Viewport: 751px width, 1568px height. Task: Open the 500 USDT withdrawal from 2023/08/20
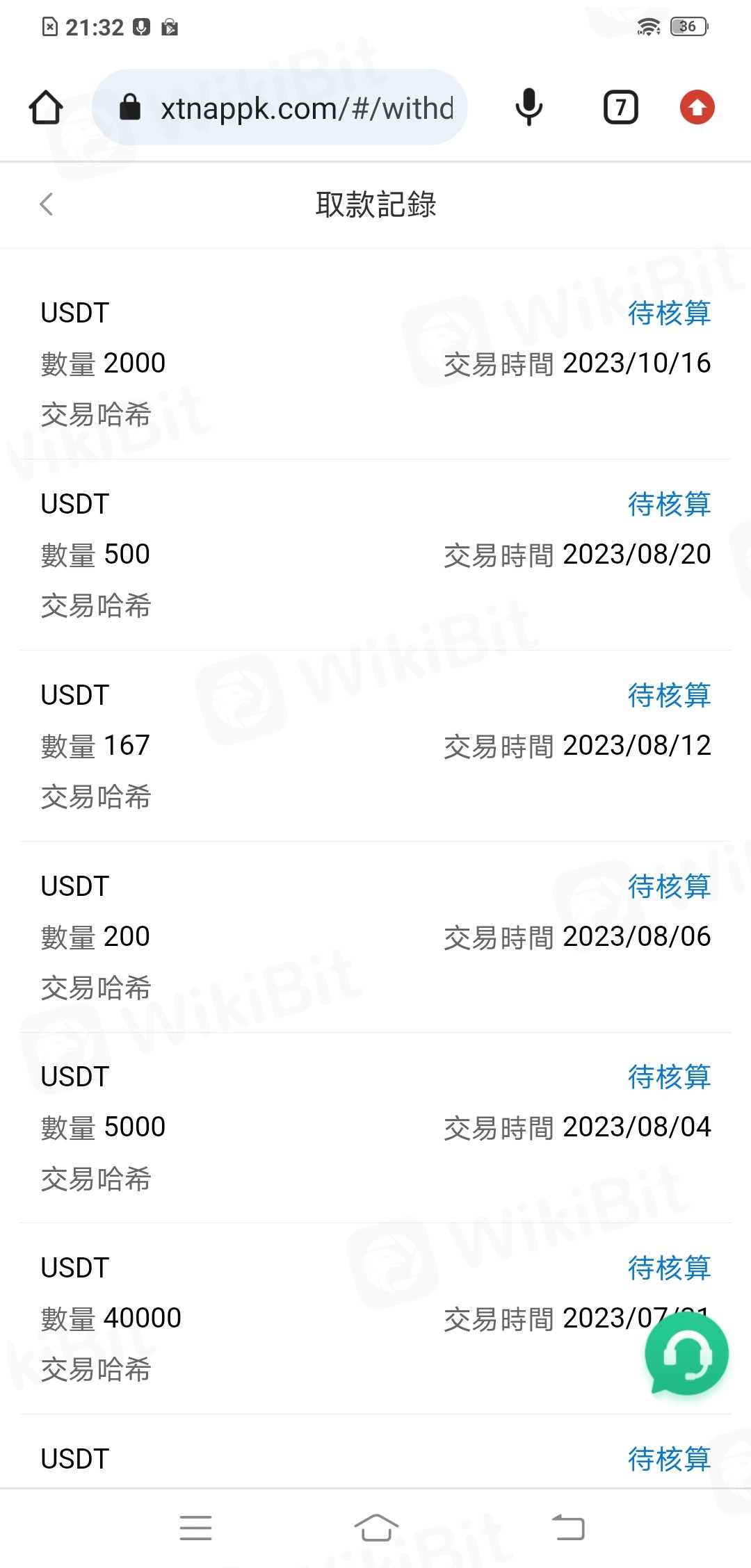(x=375, y=554)
